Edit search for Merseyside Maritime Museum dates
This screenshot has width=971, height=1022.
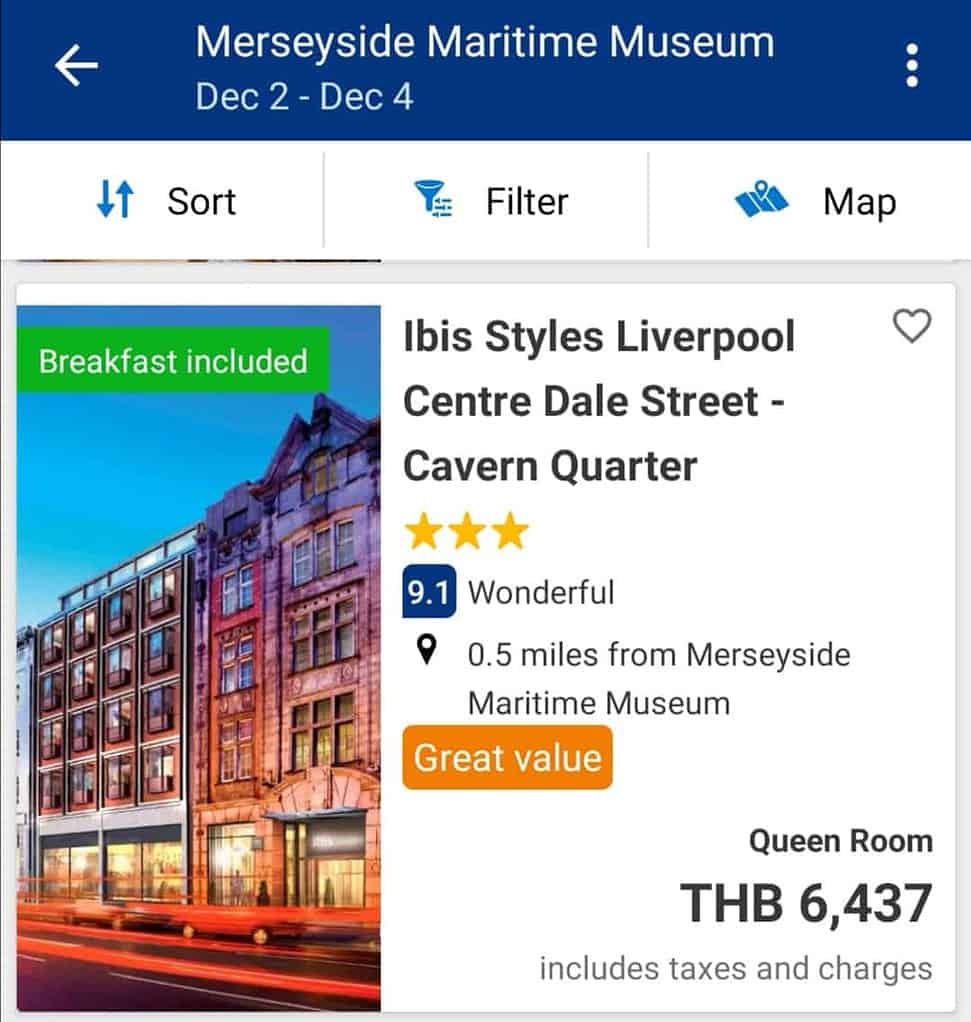click(484, 68)
